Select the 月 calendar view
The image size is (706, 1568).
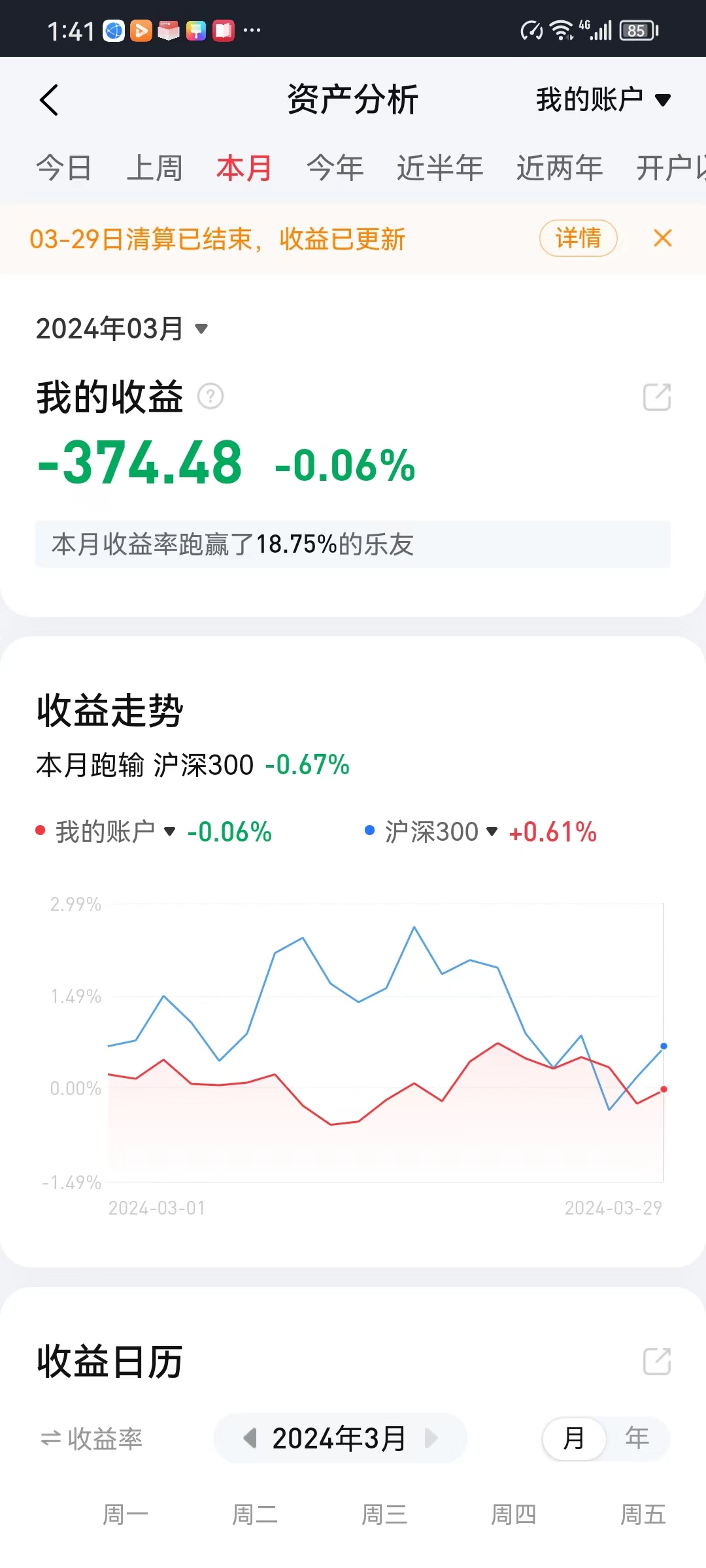[x=574, y=1438]
